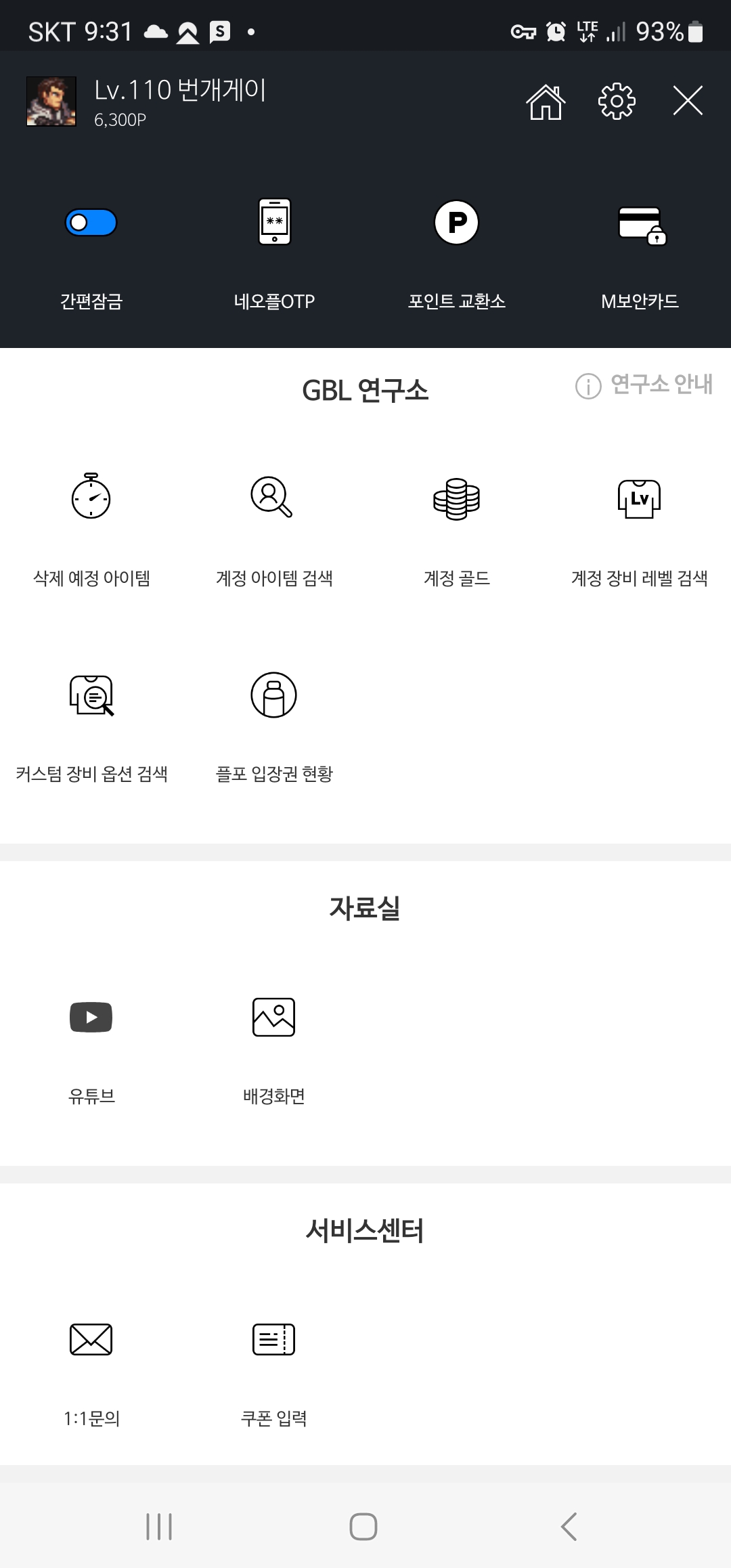Open 플포 입장권 현황
This screenshot has width=731, height=1568.
coord(274,695)
